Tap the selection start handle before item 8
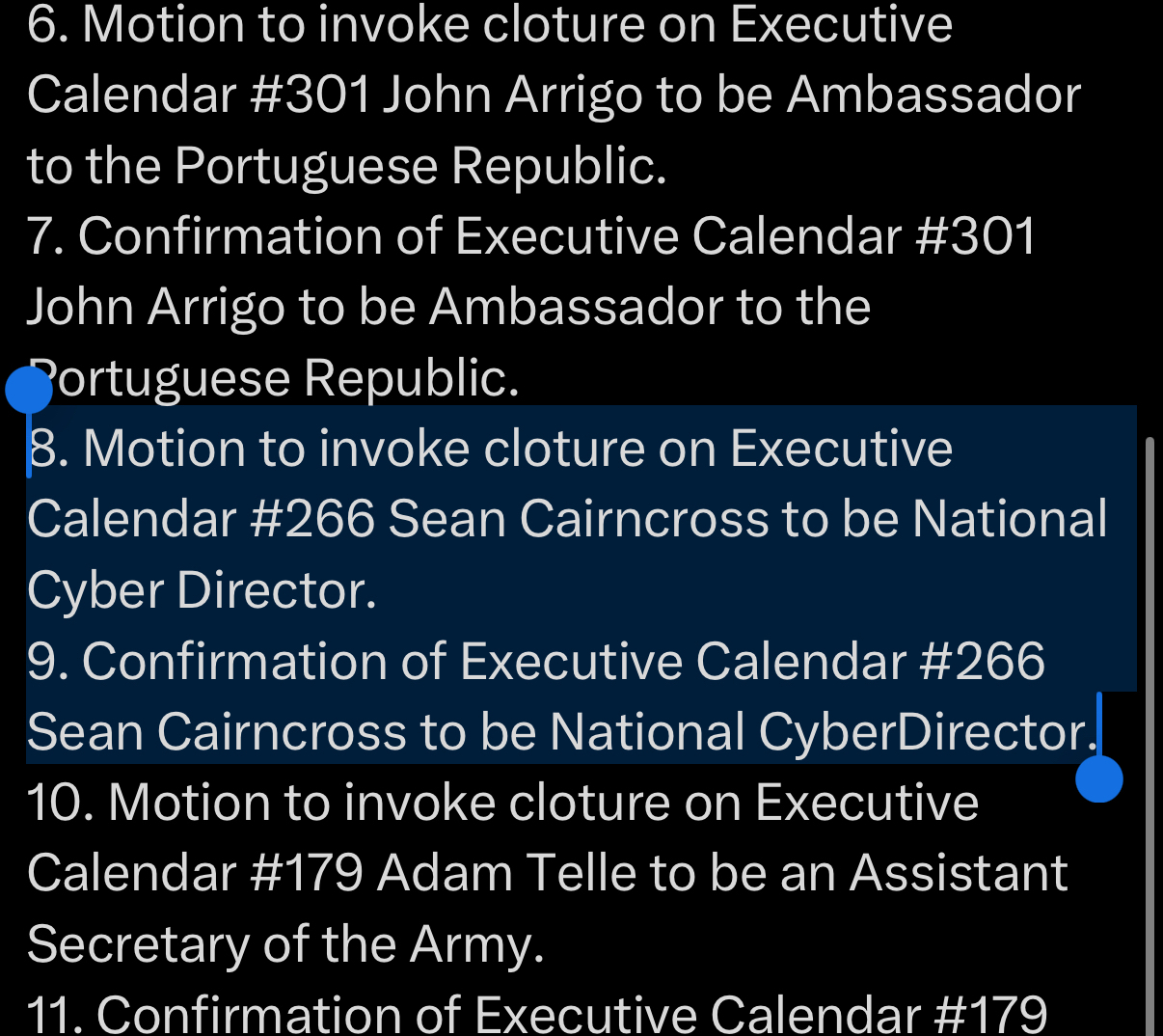The width and height of the screenshot is (1163, 1036). click(28, 391)
